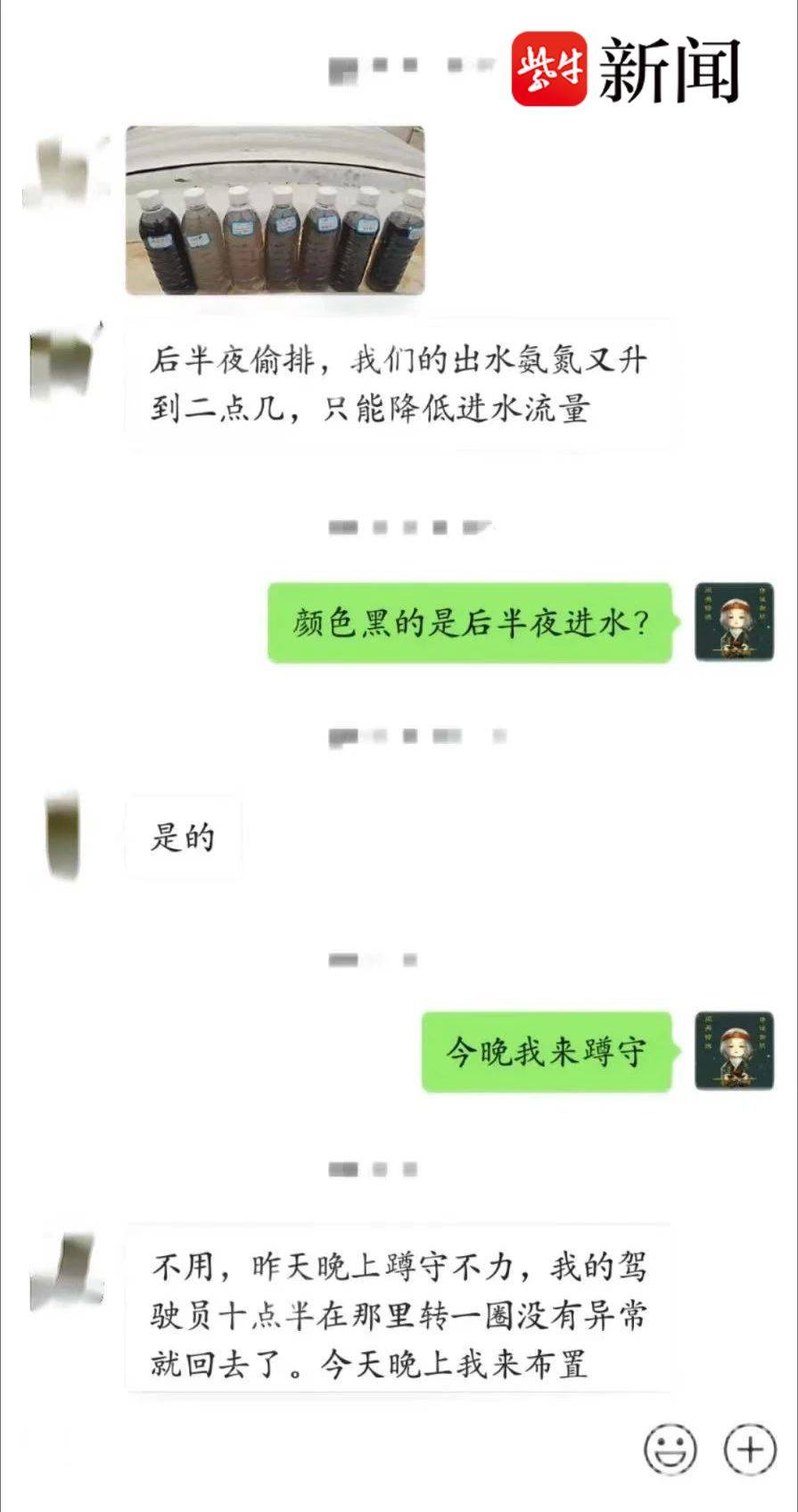
Task: Open the photo of water sample bottles
Action: click(x=275, y=211)
